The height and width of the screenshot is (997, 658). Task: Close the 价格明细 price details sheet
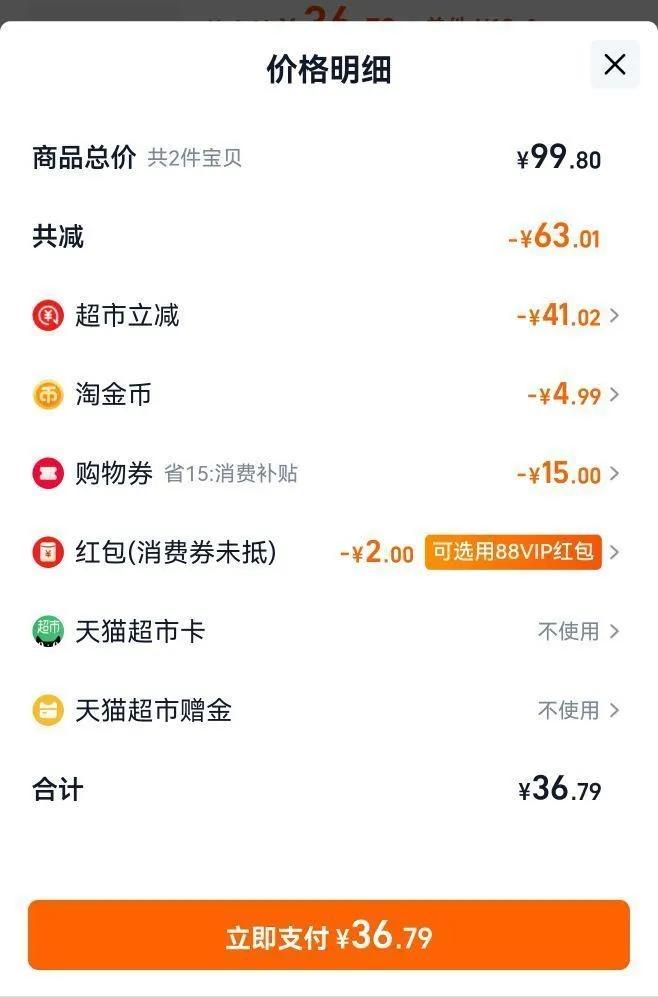614,65
